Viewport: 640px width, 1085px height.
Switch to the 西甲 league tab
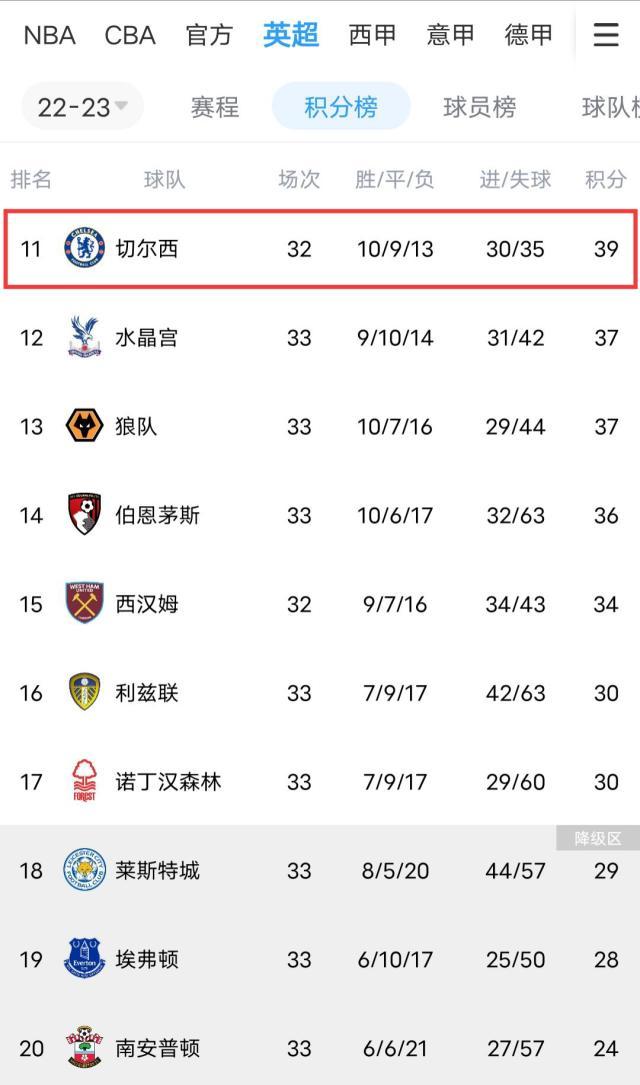(372, 35)
